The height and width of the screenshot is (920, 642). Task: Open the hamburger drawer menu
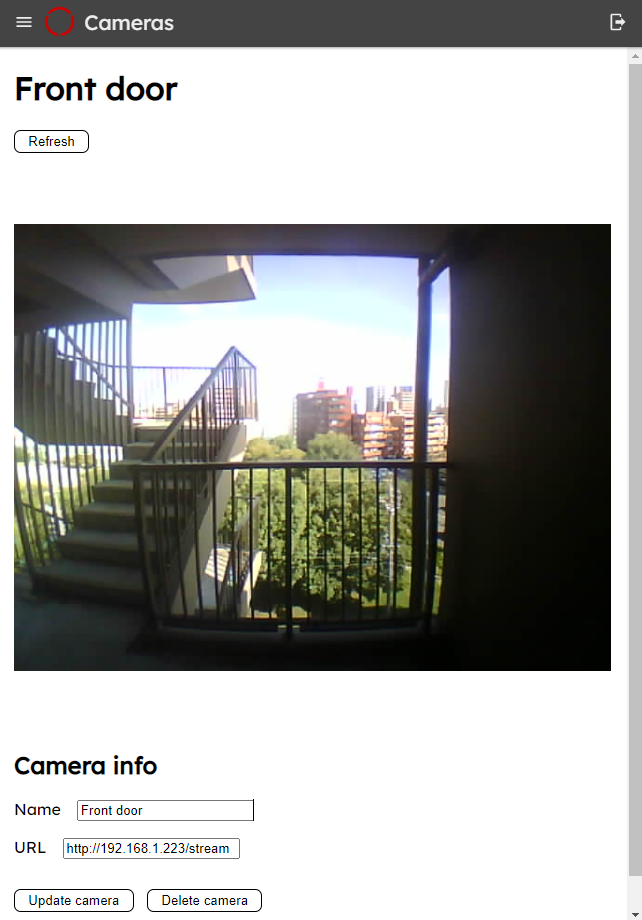pos(24,22)
